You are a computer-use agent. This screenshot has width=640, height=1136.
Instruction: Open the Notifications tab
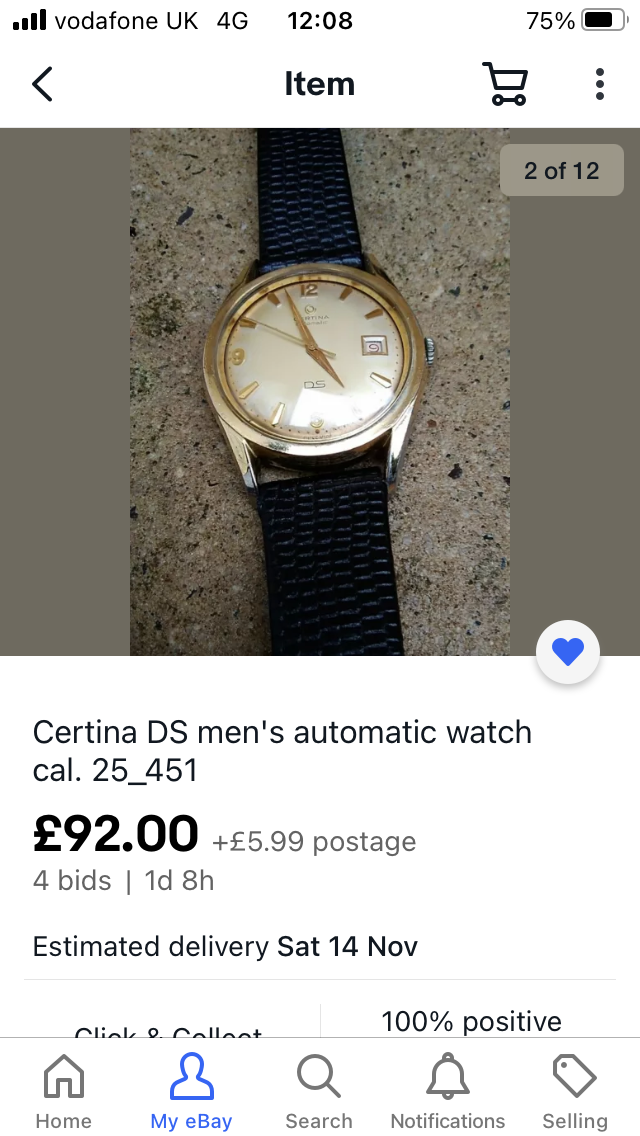447,1091
